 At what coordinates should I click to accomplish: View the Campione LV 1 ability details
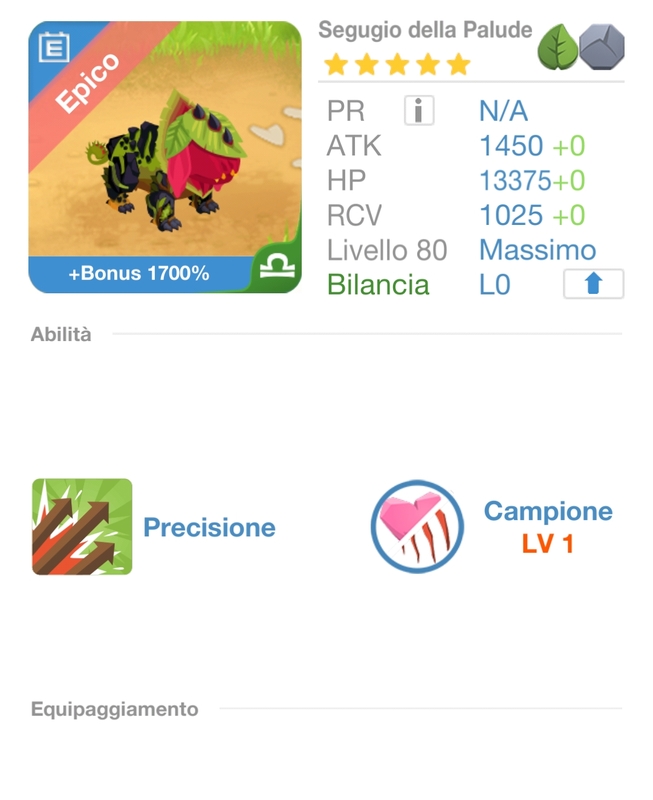pyautogui.click(x=418, y=527)
